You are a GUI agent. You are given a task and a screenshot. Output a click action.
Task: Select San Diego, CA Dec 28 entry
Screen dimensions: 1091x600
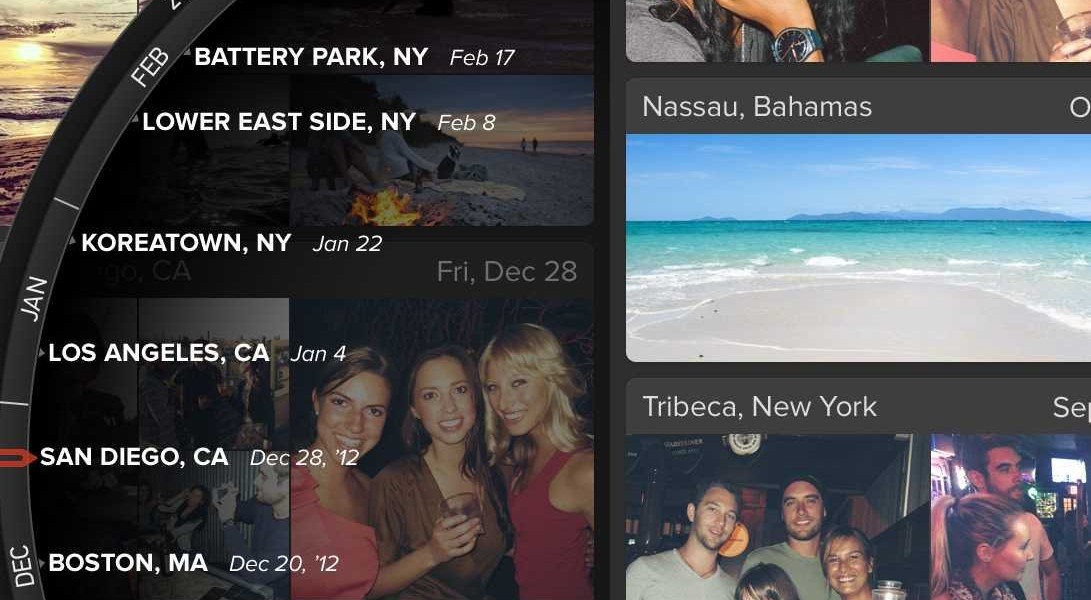[134, 457]
